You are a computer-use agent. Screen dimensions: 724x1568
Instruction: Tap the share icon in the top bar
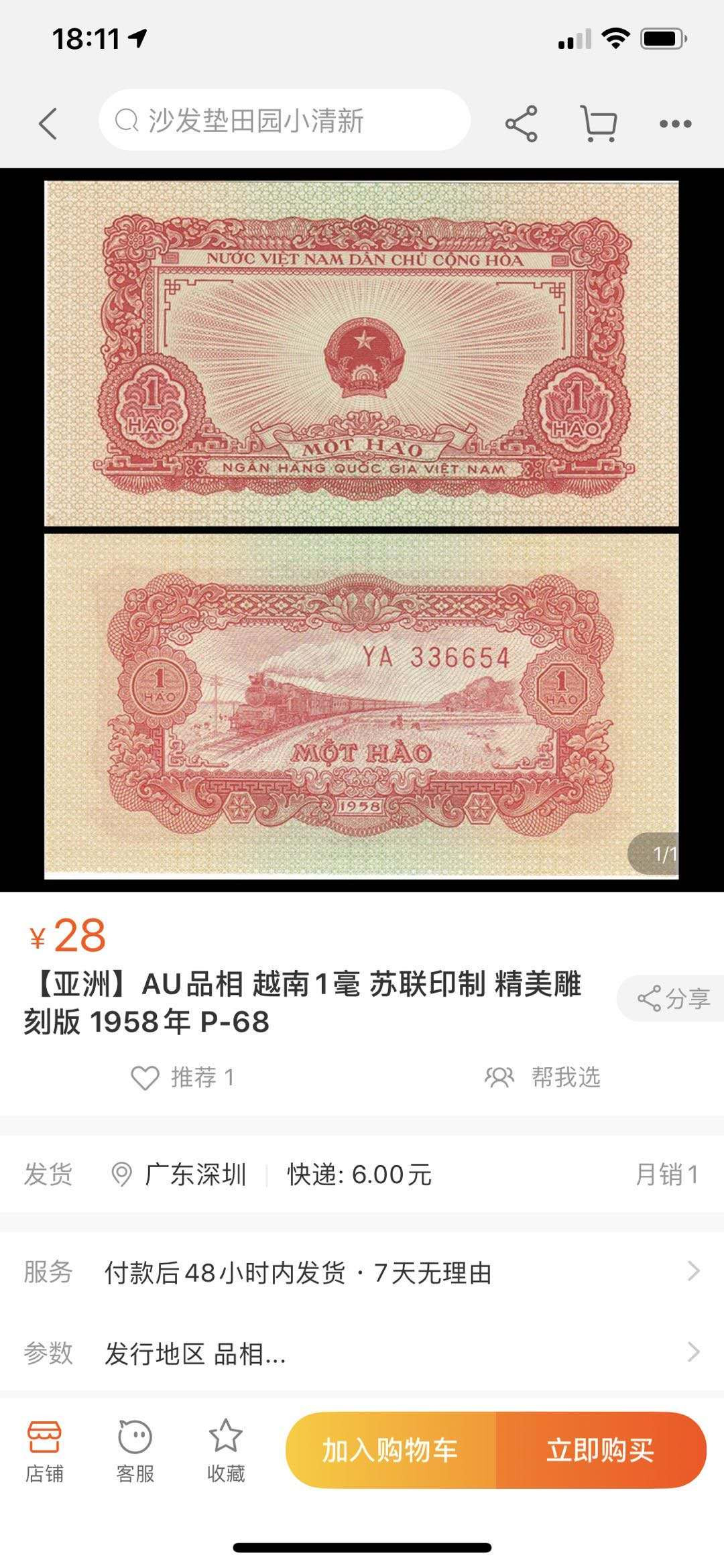[522, 122]
